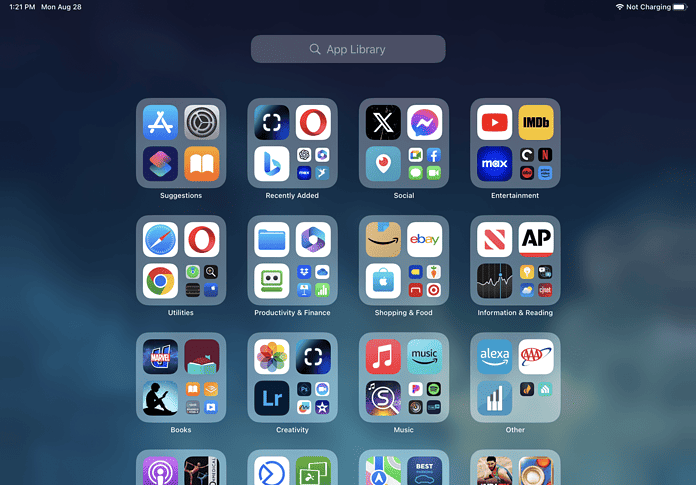Launch the Max streaming app
Viewport: 696px width, 485px height.
495,164
